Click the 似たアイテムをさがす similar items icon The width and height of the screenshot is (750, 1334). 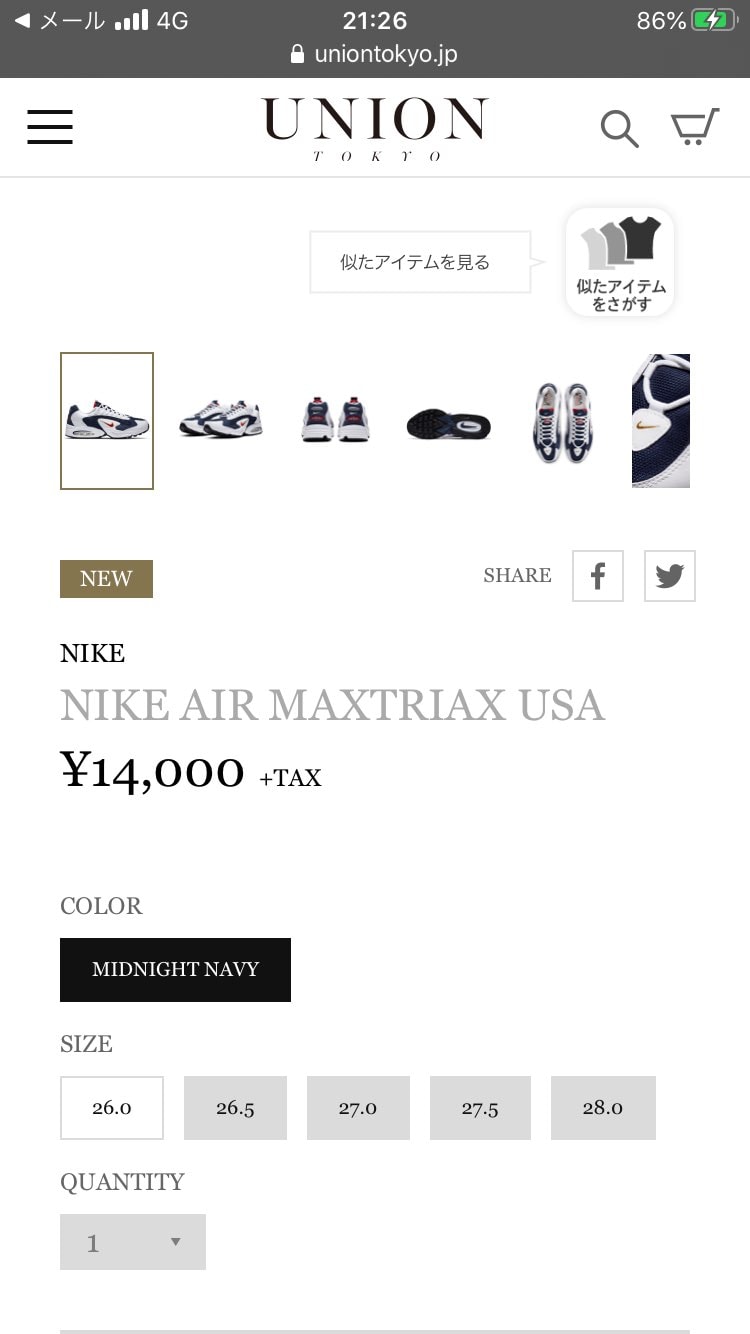point(619,262)
